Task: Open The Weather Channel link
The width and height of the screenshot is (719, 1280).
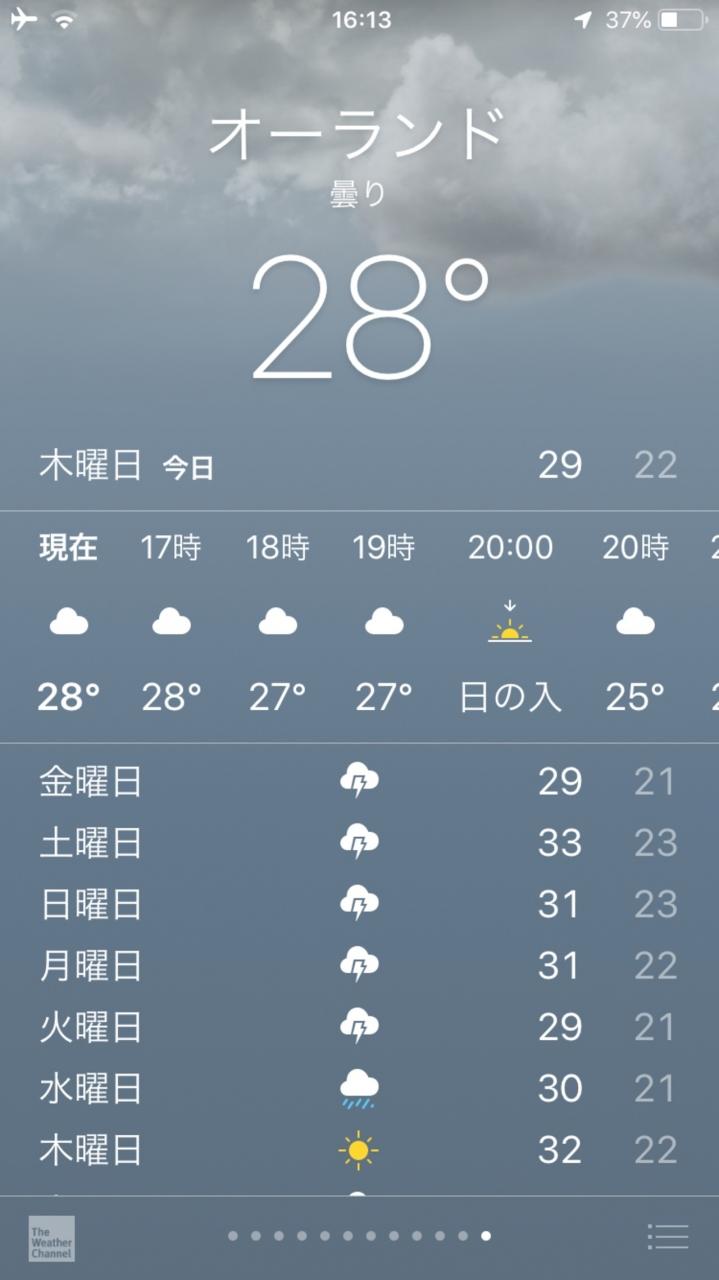Action: (x=51, y=1238)
